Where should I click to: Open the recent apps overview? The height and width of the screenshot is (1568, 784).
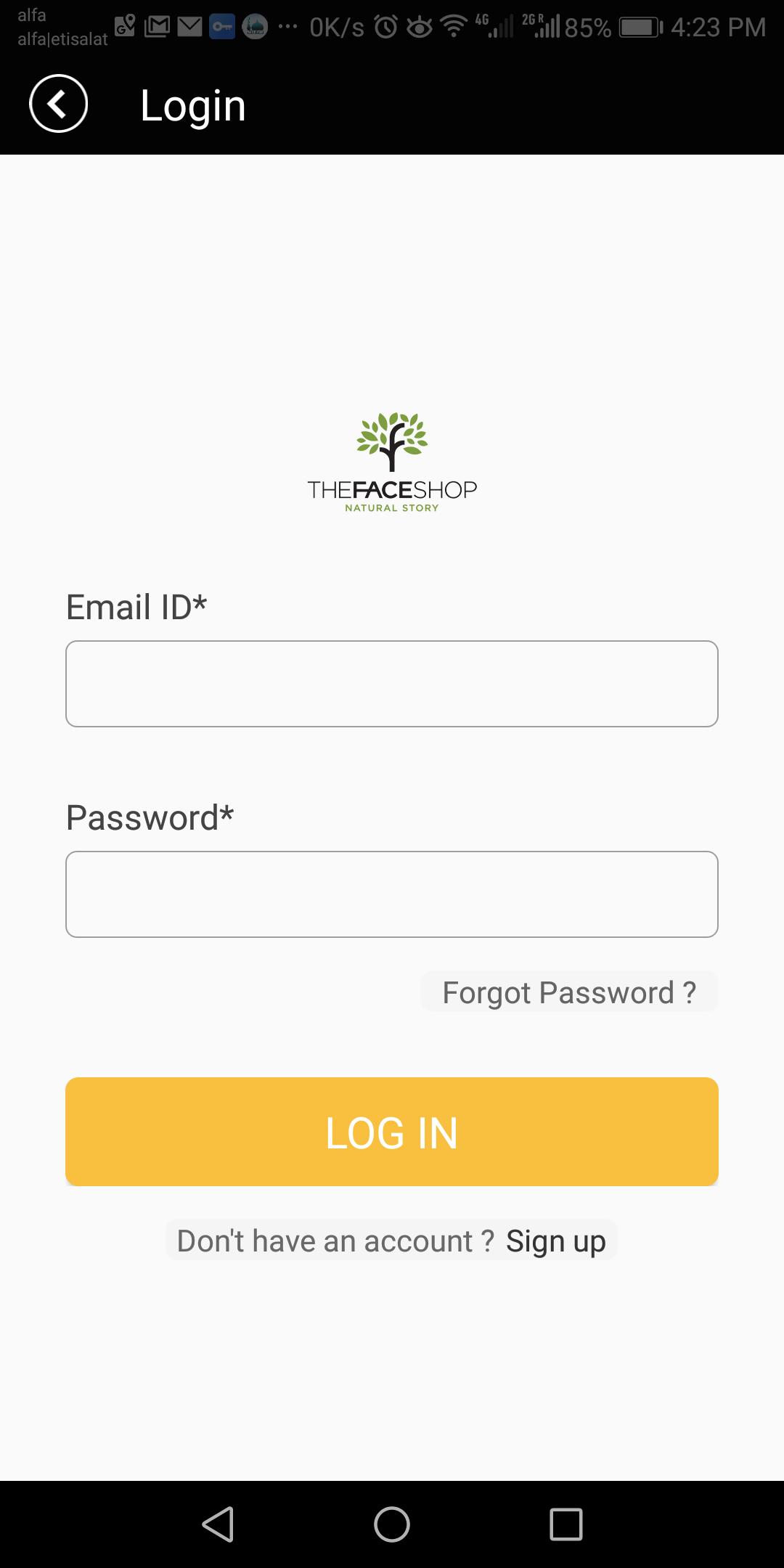coord(566,1524)
